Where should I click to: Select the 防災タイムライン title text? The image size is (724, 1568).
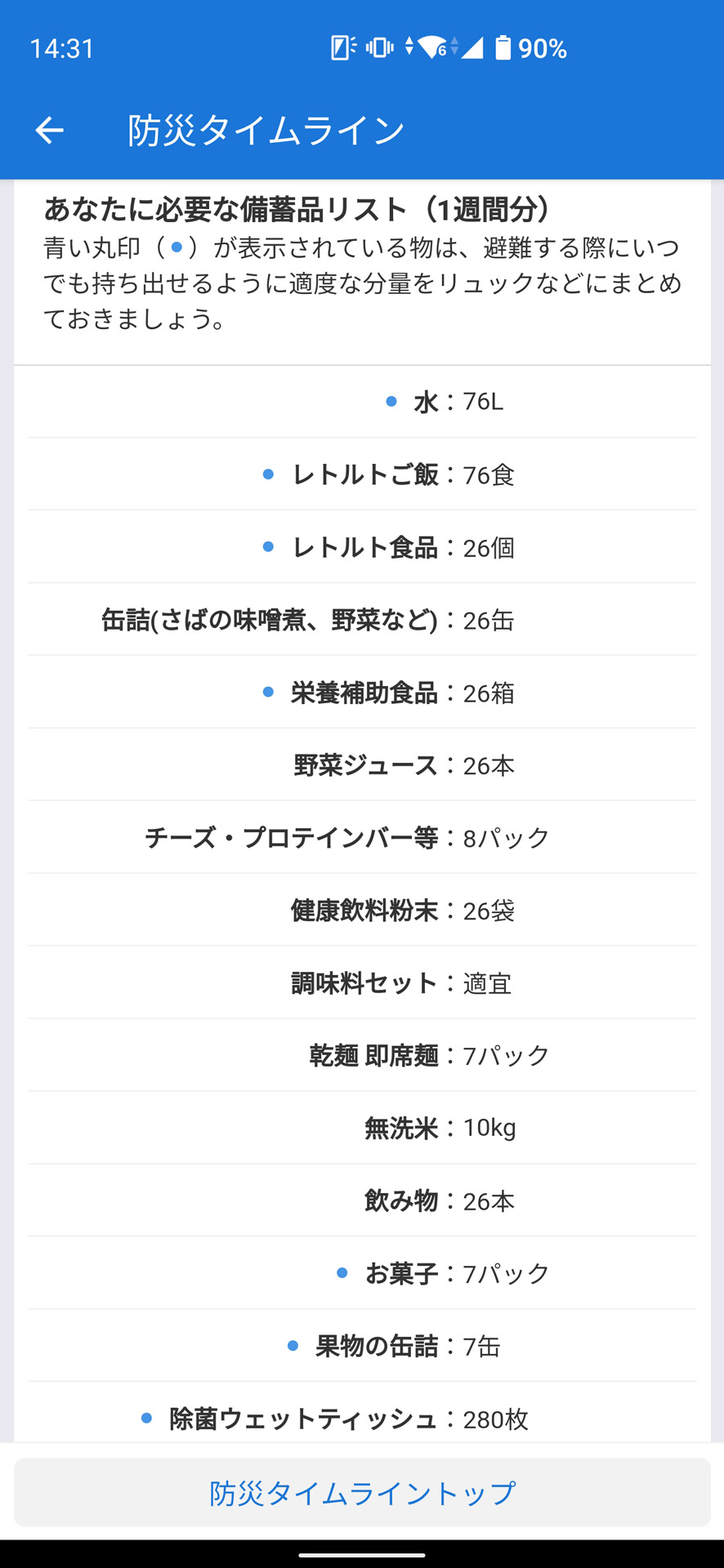pyautogui.click(x=263, y=128)
